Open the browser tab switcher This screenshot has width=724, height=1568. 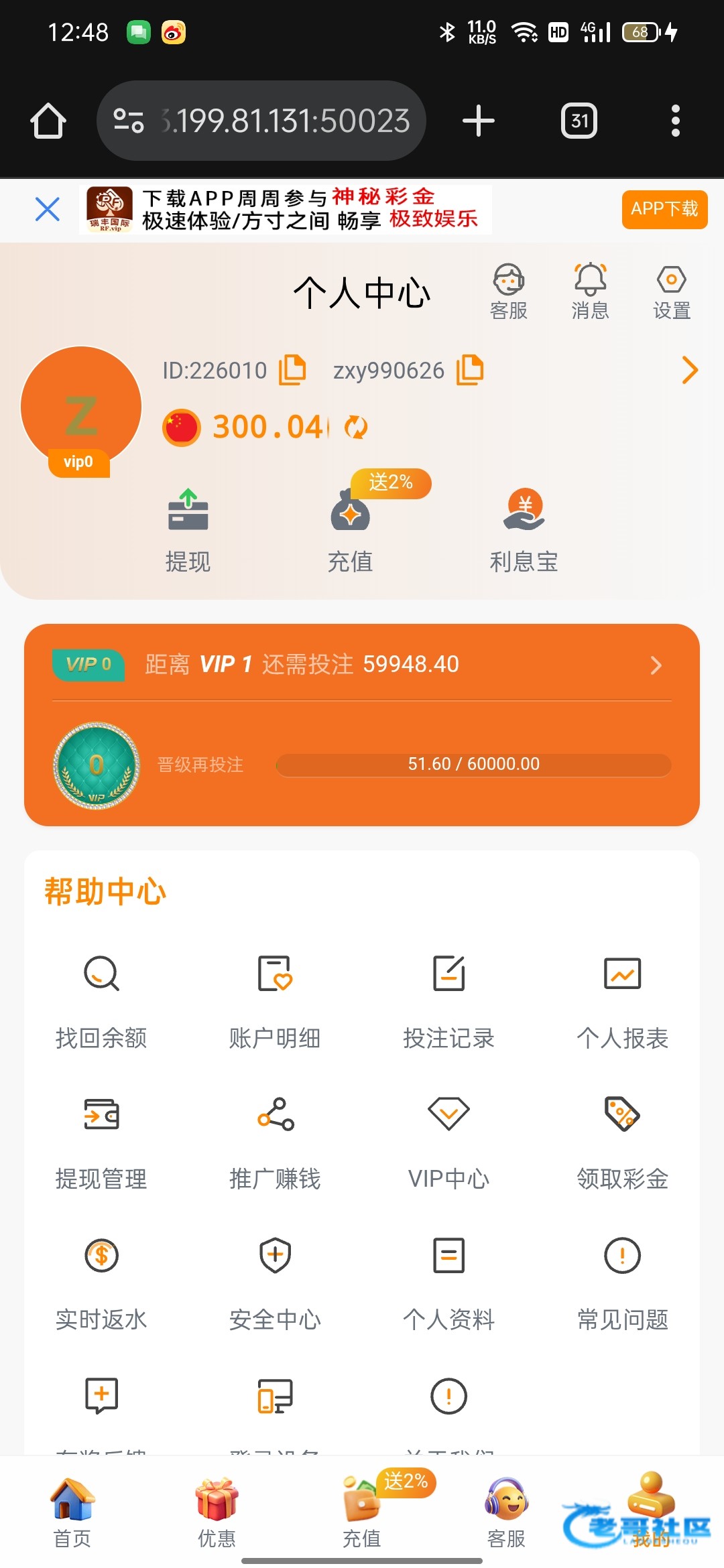(579, 121)
